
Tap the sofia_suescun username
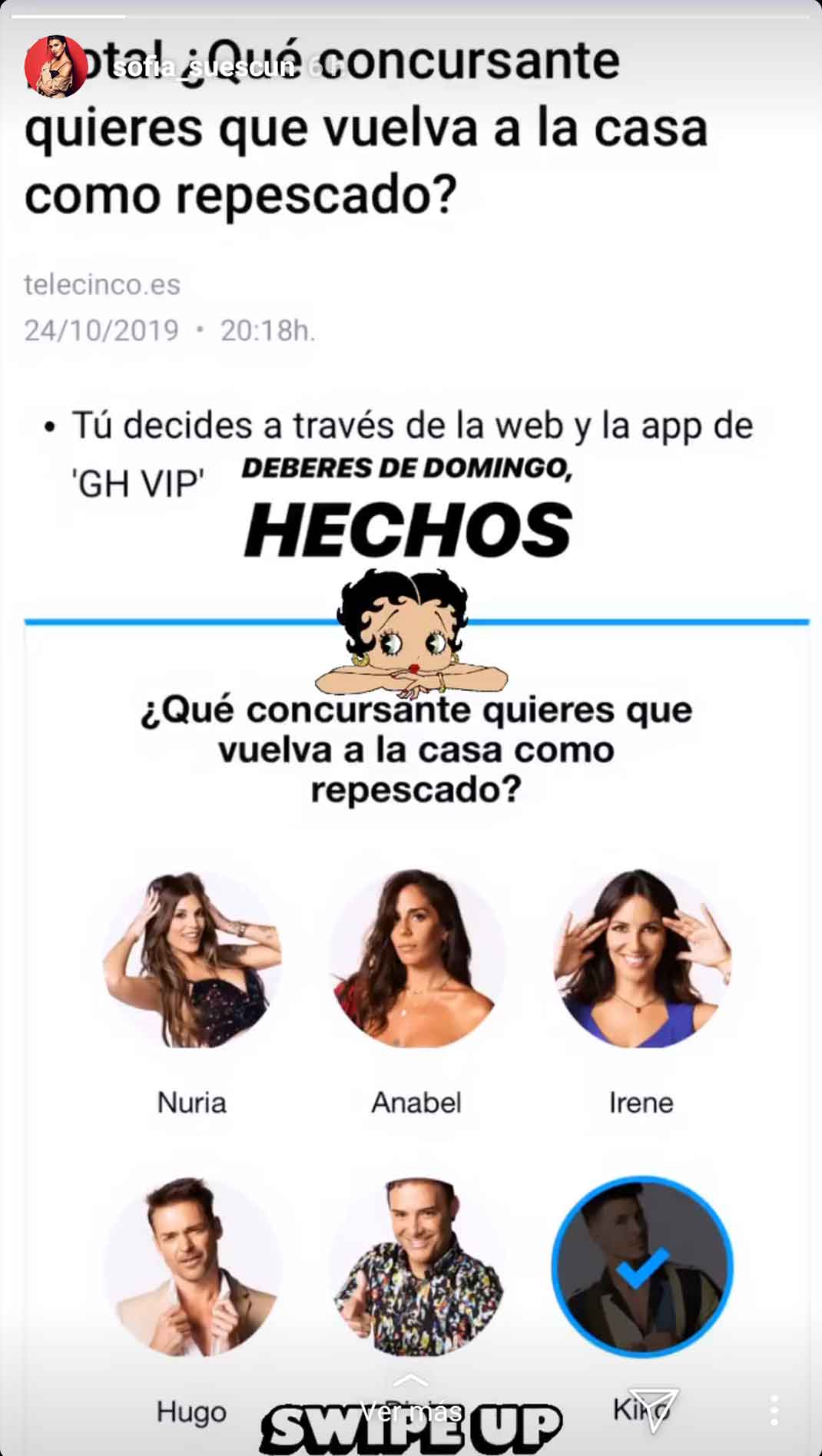203,68
